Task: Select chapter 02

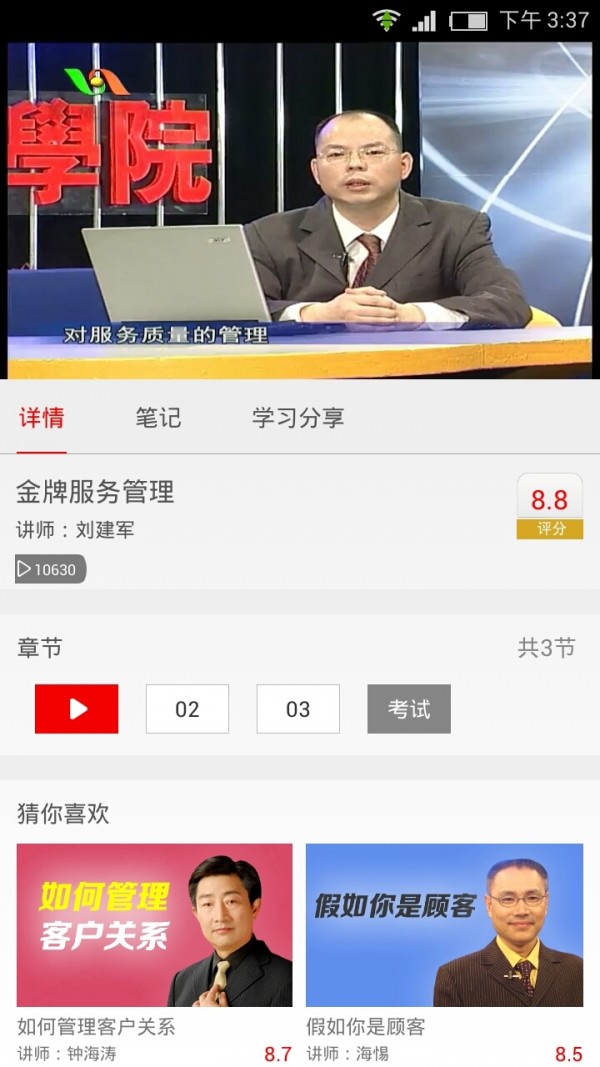Action: 187,709
